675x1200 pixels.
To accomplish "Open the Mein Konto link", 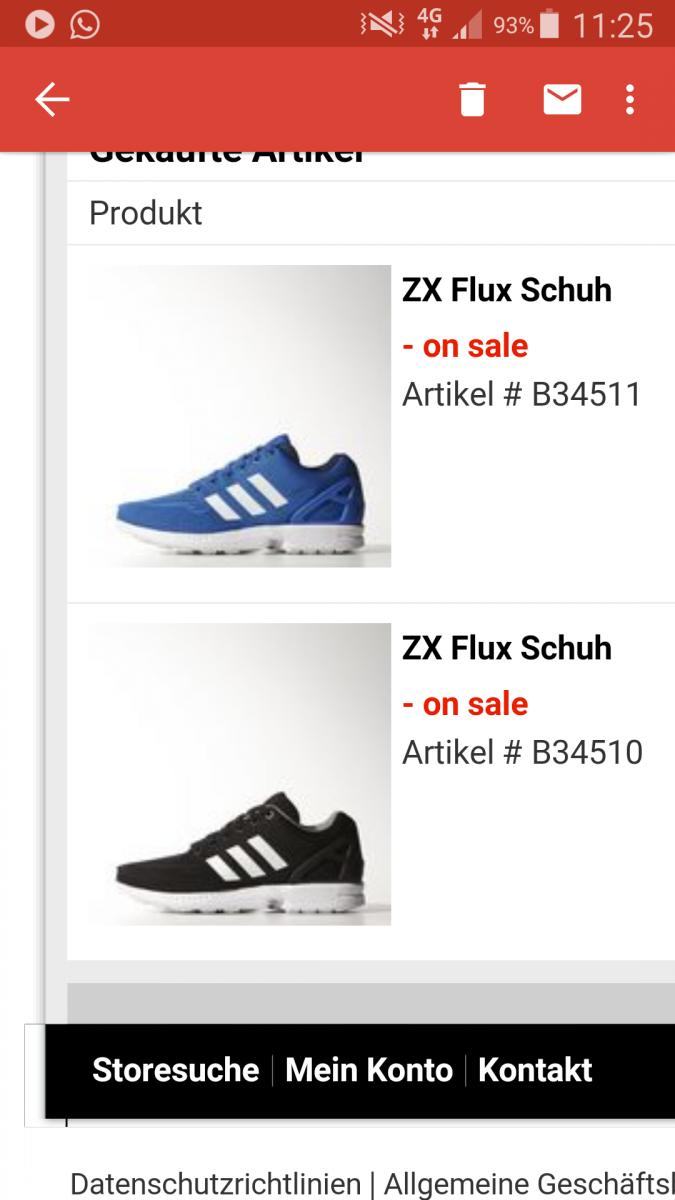I will pyautogui.click(x=368, y=1070).
